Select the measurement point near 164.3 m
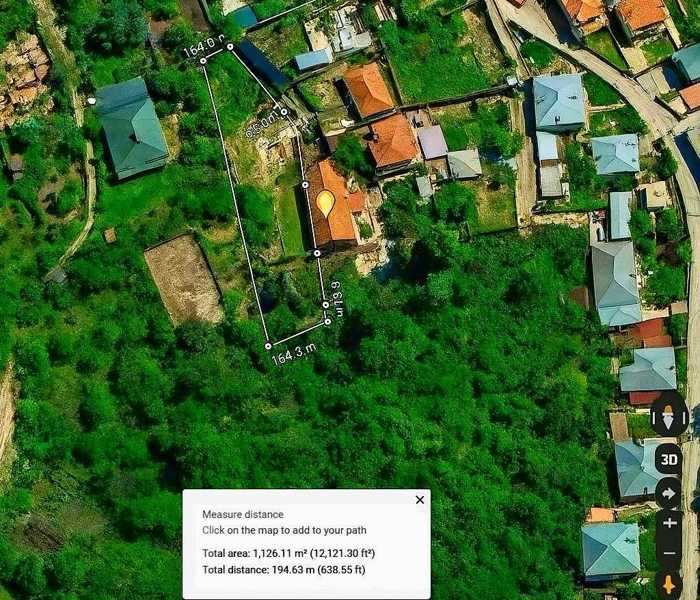This screenshot has width=700, height=600. click(268, 346)
